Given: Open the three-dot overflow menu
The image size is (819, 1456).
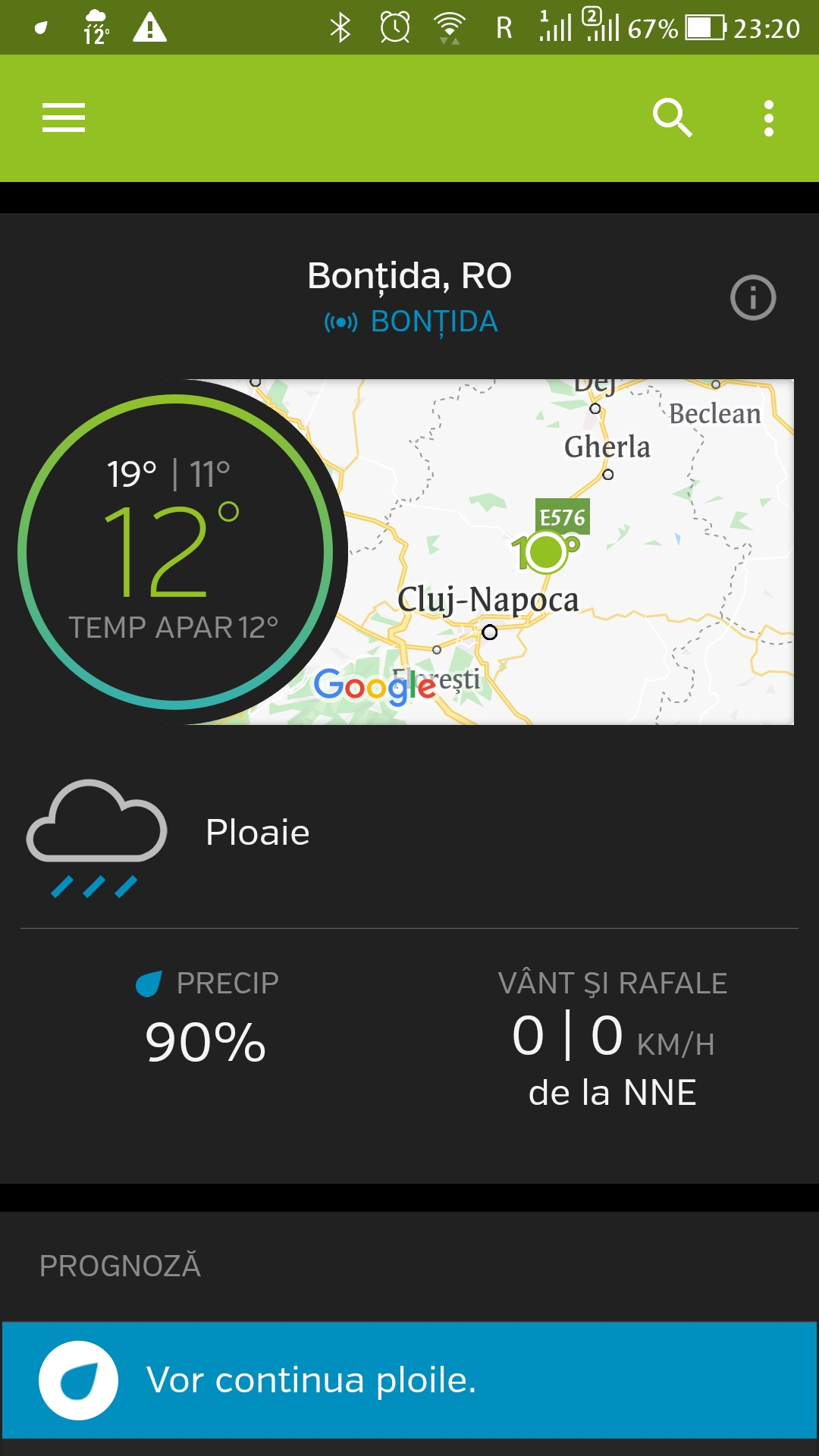Looking at the screenshot, I should 769,118.
